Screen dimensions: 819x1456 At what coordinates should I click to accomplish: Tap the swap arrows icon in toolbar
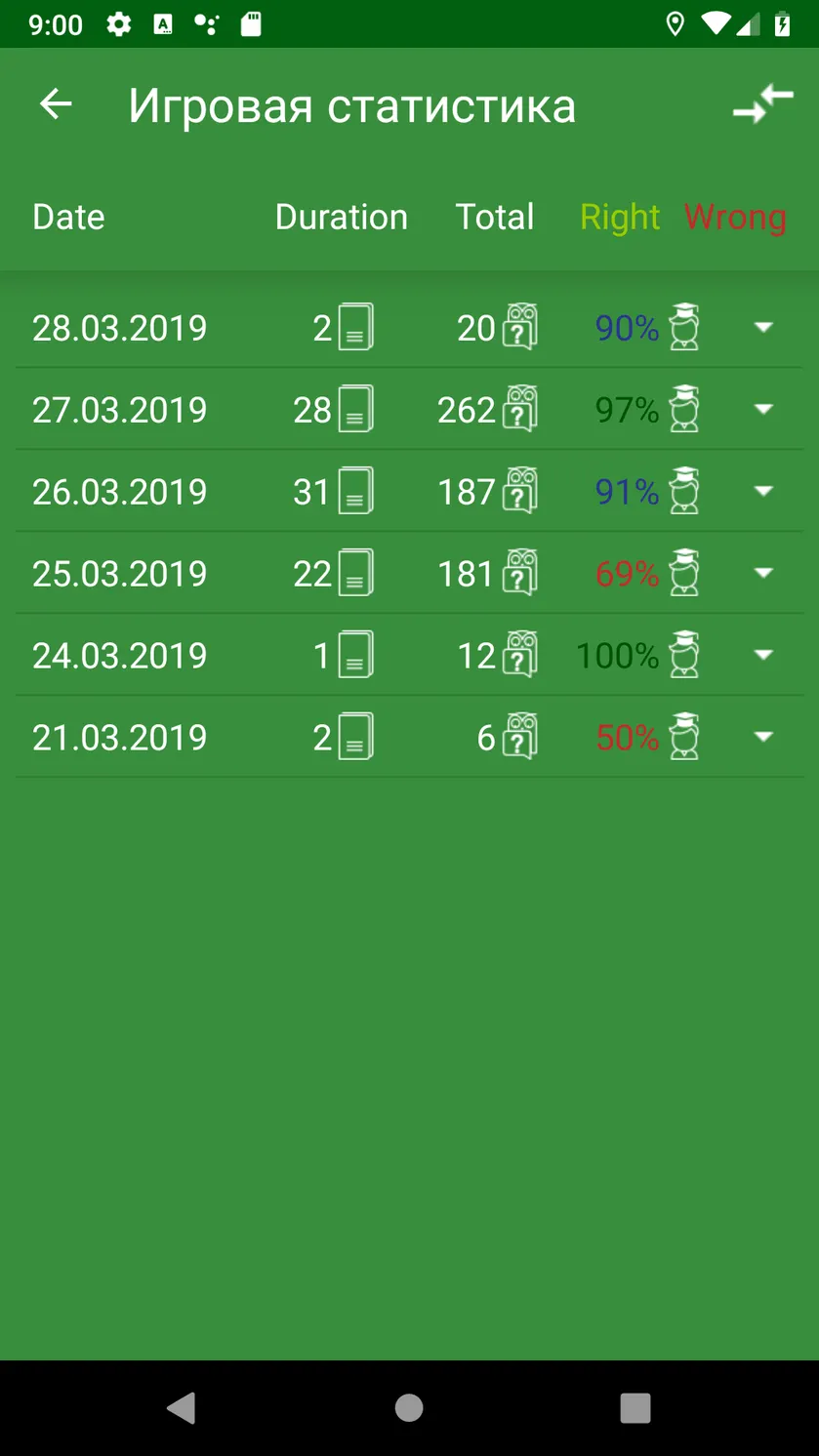(763, 104)
